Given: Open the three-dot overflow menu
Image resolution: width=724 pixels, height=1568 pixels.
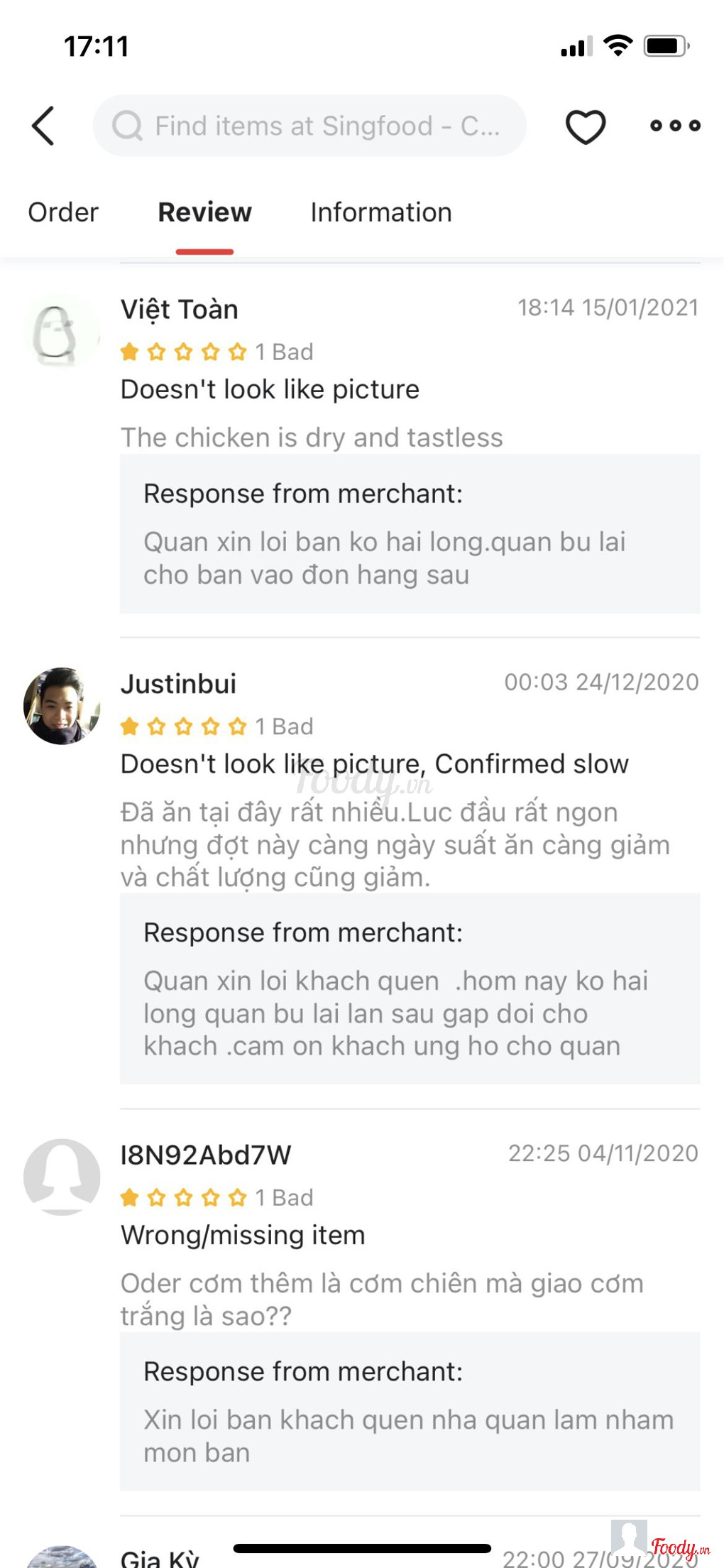Looking at the screenshot, I should (x=674, y=126).
